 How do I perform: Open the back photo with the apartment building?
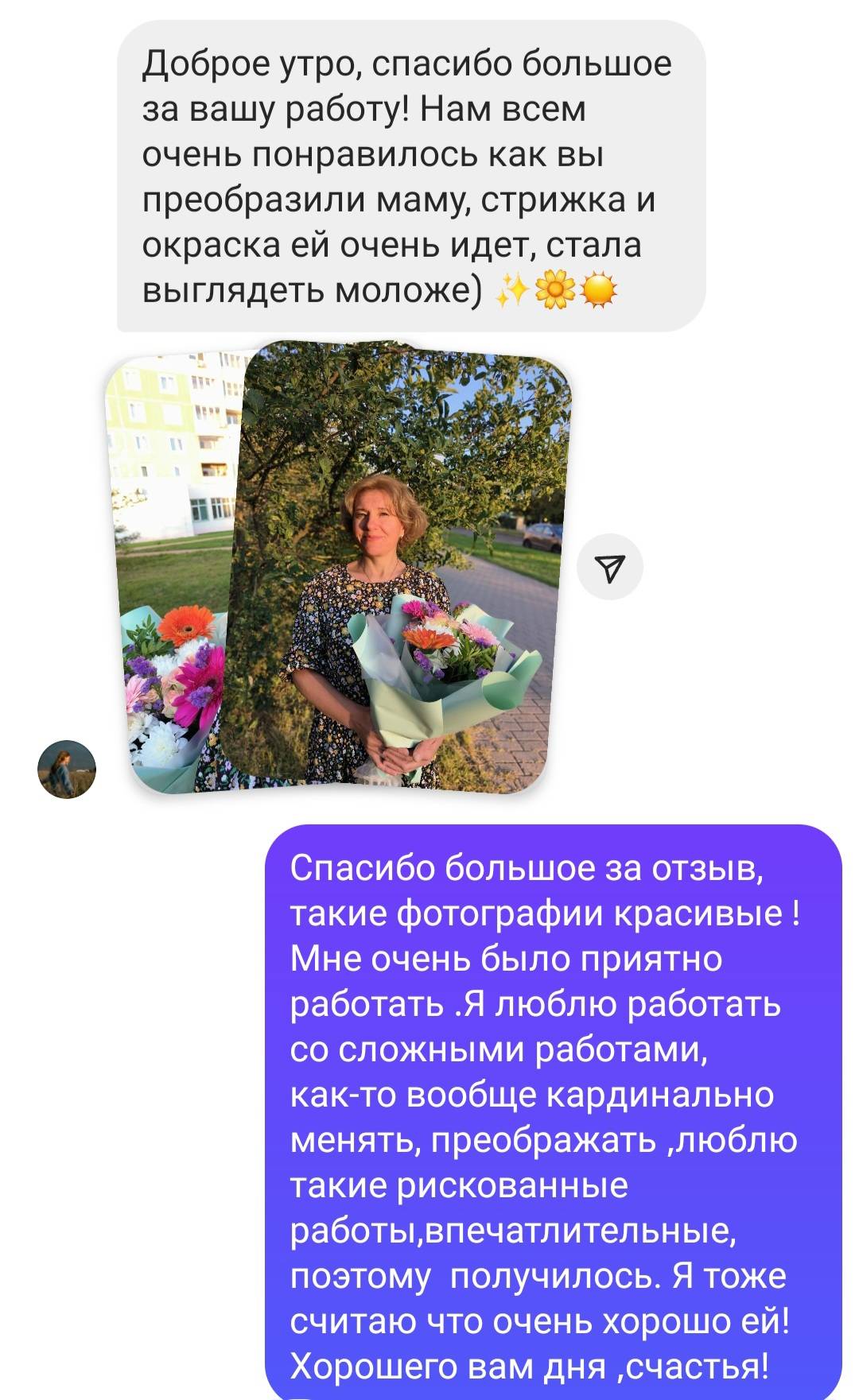pyautogui.click(x=171, y=572)
